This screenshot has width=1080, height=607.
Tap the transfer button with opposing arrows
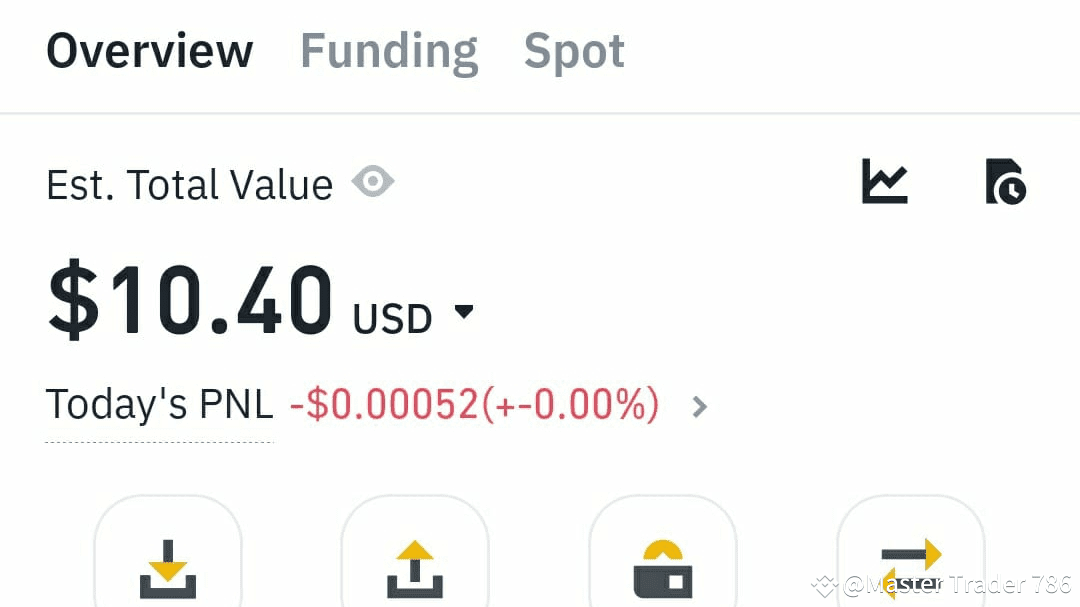pos(910,565)
